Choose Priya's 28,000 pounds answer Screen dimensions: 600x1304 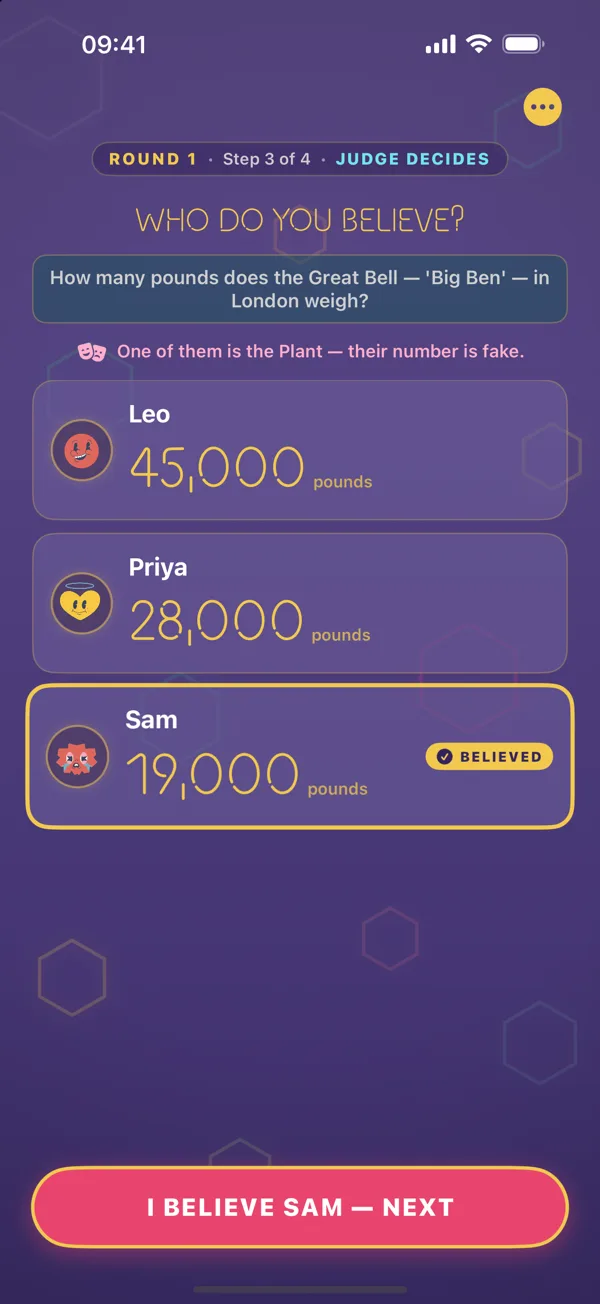click(x=300, y=603)
